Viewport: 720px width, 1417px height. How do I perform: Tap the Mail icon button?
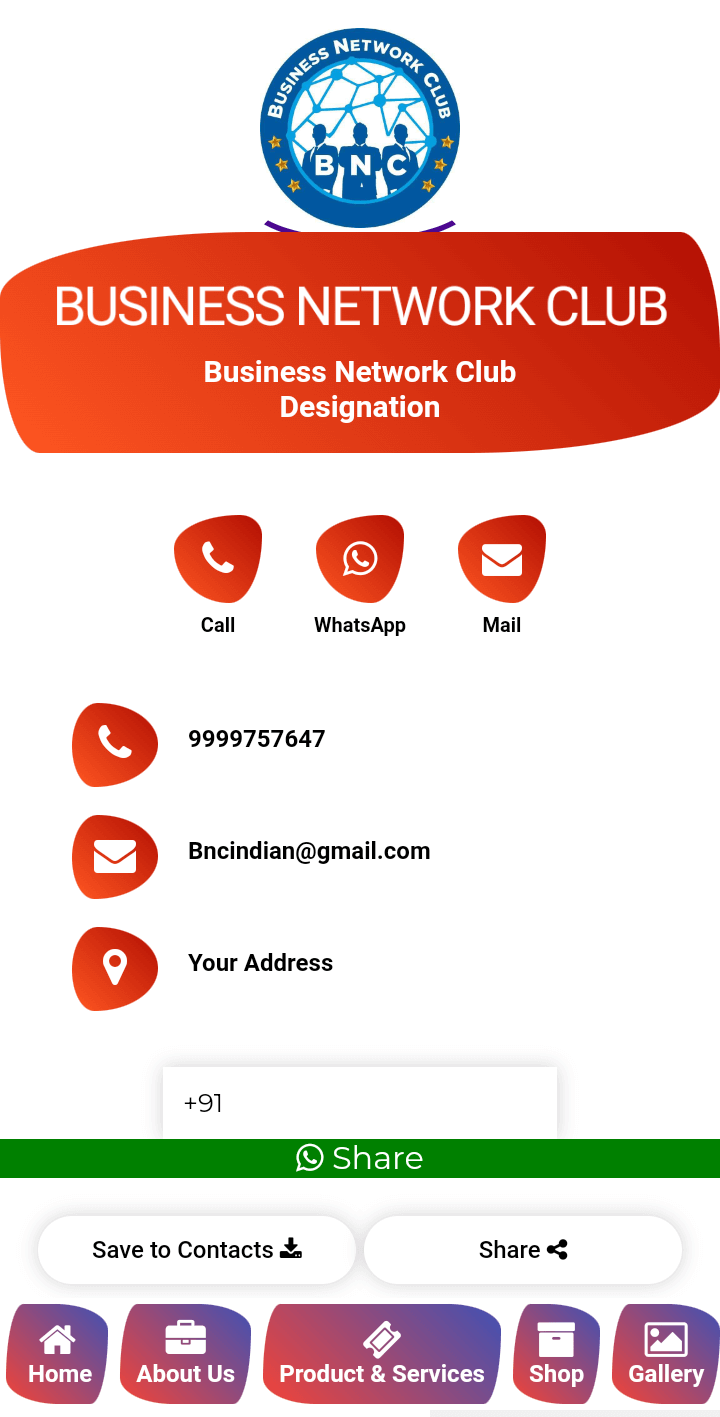click(502, 559)
